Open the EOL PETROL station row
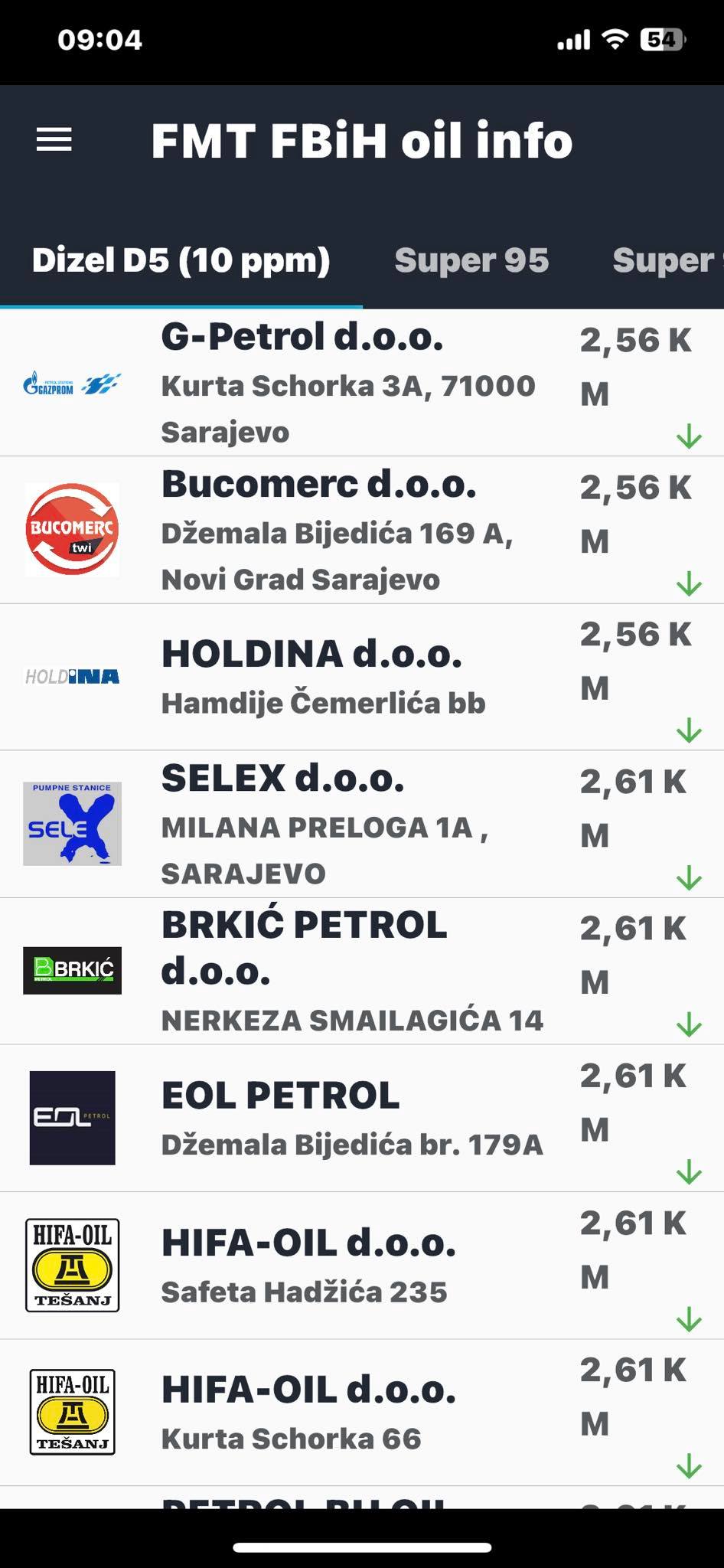Viewport: 724px width, 1568px height. click(x=362, y=1118)
